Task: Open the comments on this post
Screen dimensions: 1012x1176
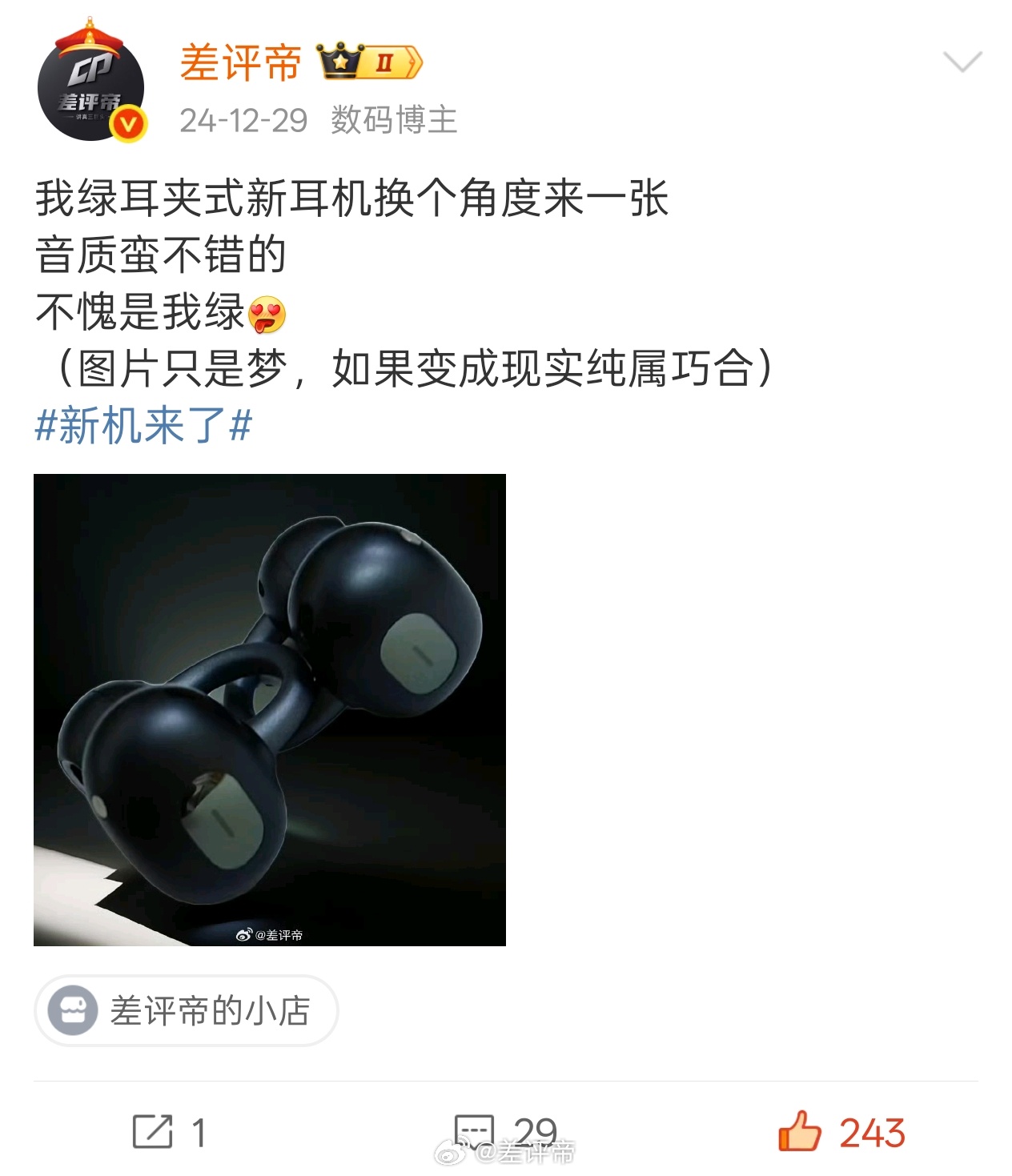Action: (504, 1132)
